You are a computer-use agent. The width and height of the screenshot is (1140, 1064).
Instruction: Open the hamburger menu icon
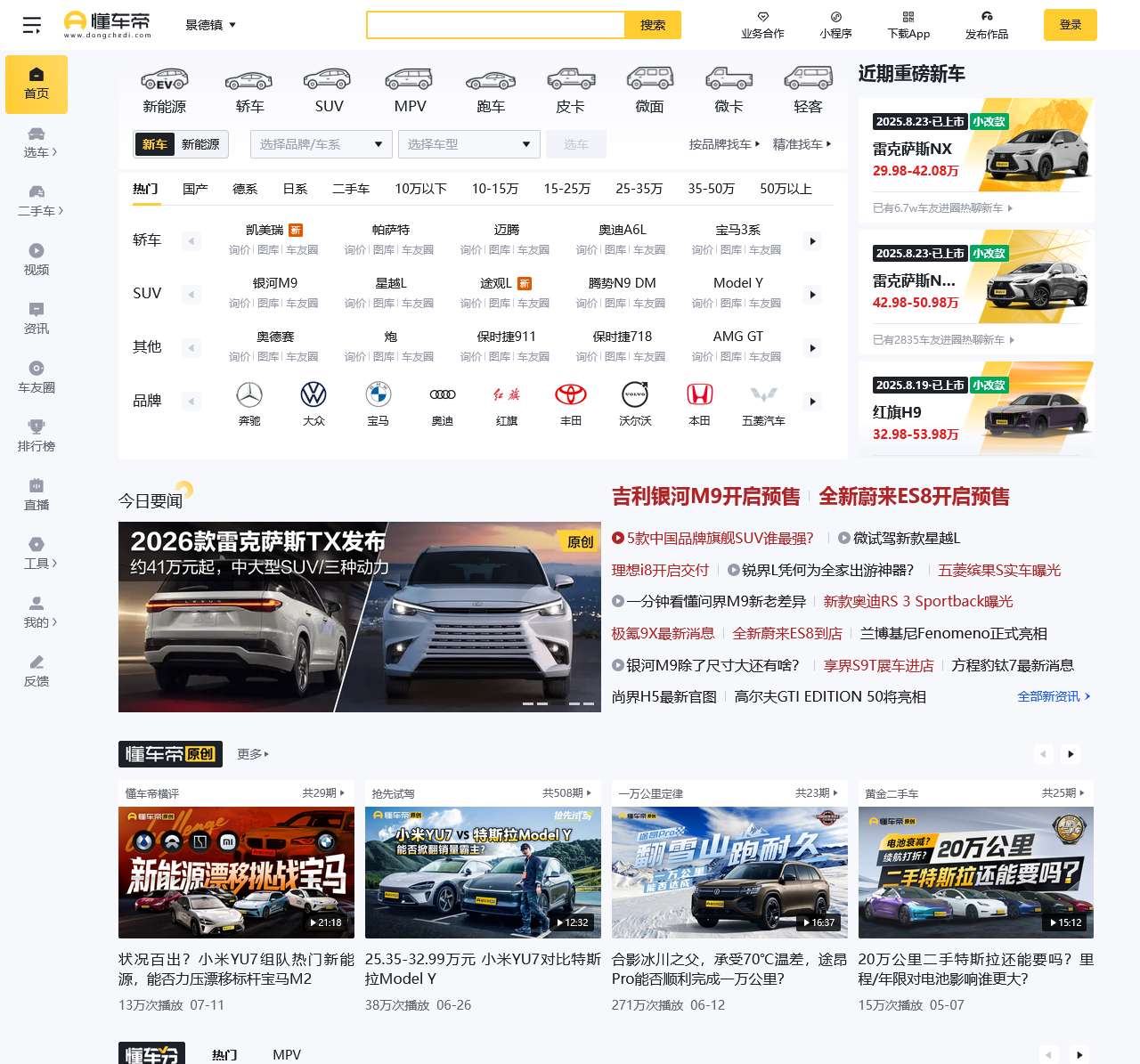pos(32,25)
